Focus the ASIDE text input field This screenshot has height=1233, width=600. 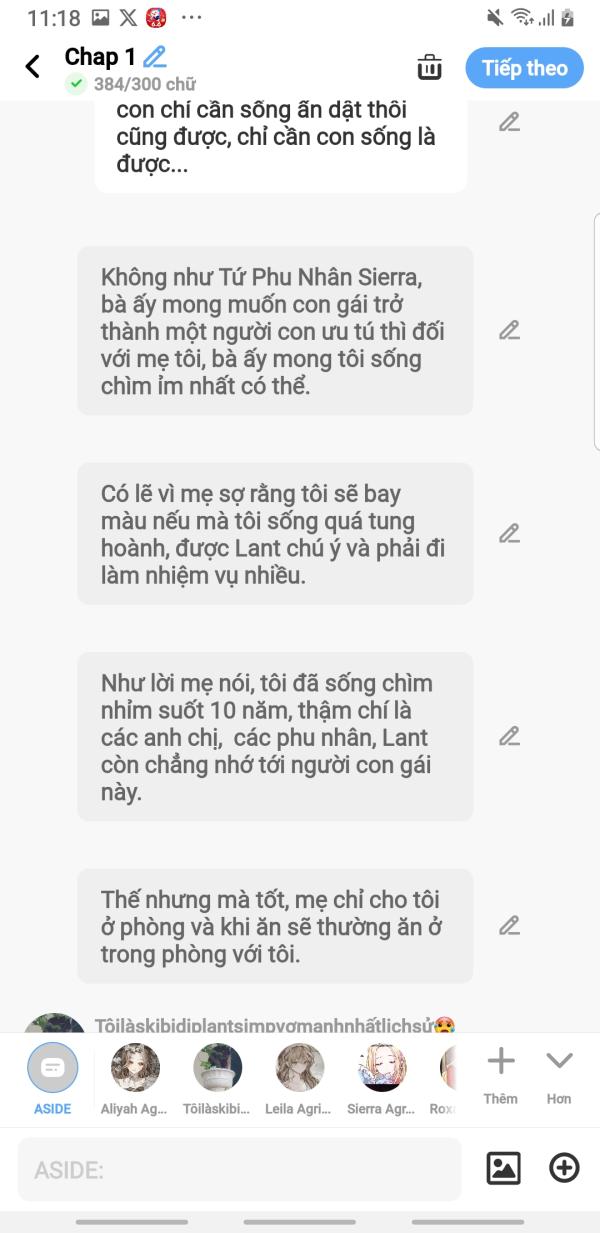tap(238, 1169)
